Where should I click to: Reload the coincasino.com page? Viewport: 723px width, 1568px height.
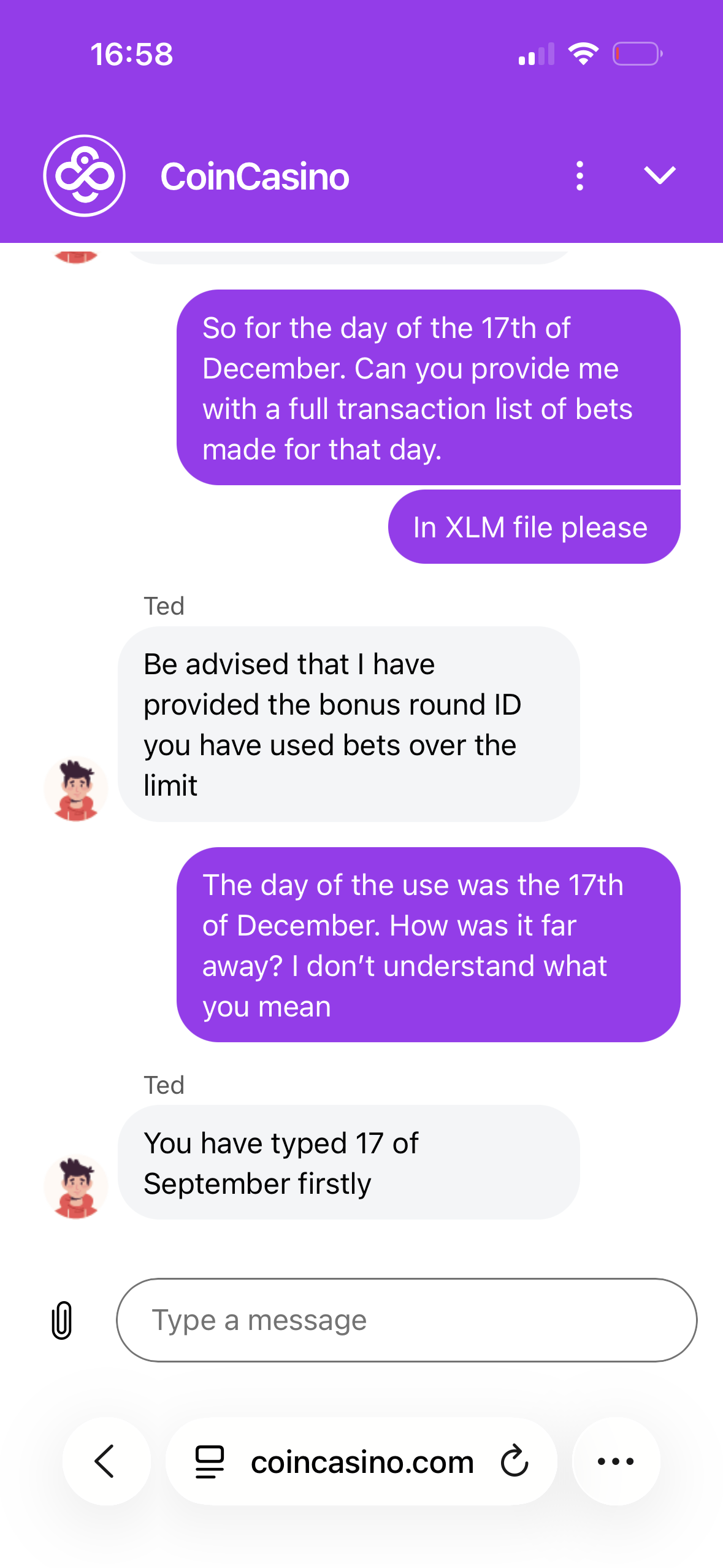(514, 1461)
